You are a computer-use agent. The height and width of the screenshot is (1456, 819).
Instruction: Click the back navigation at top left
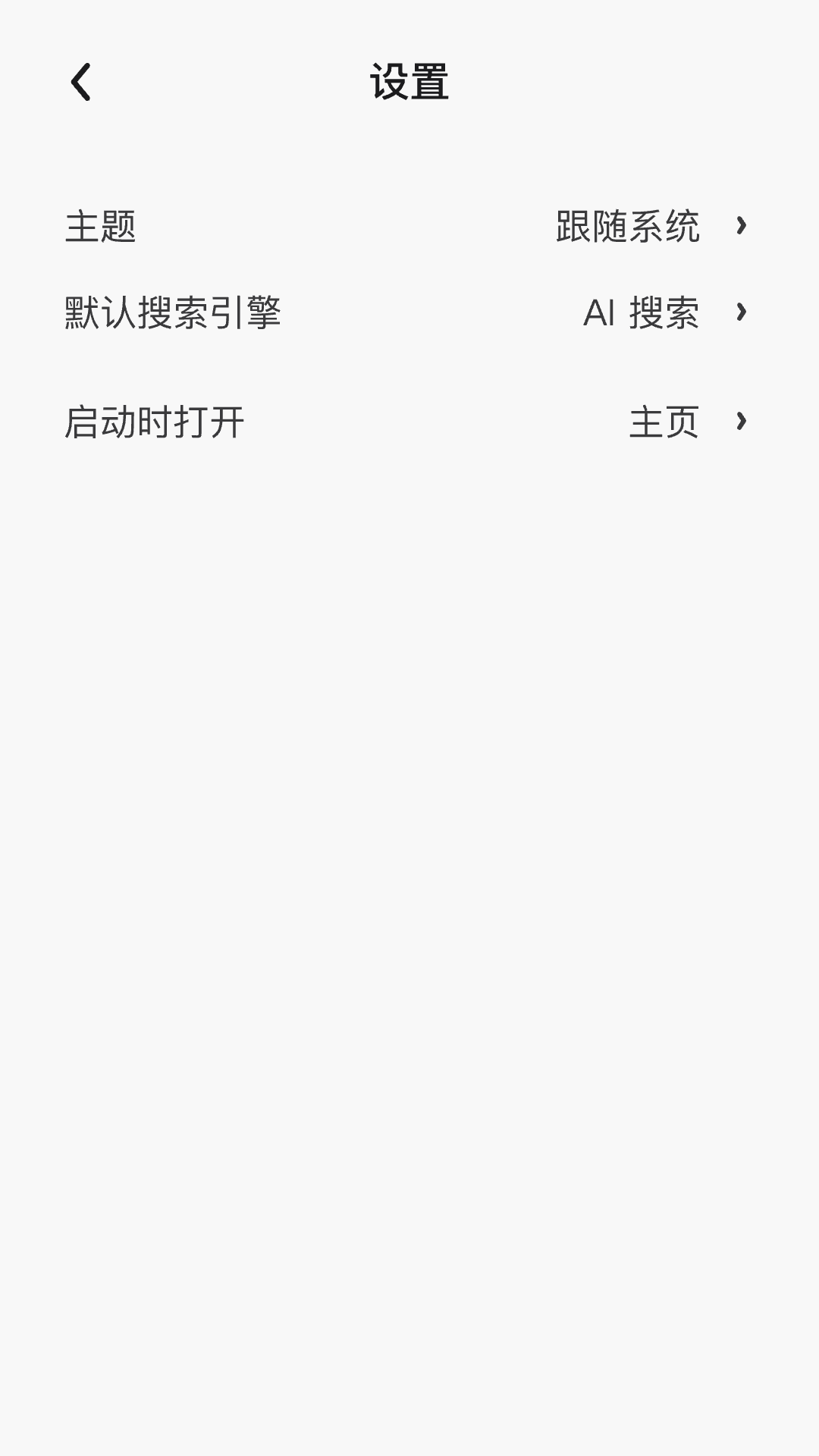click(81, 83)
